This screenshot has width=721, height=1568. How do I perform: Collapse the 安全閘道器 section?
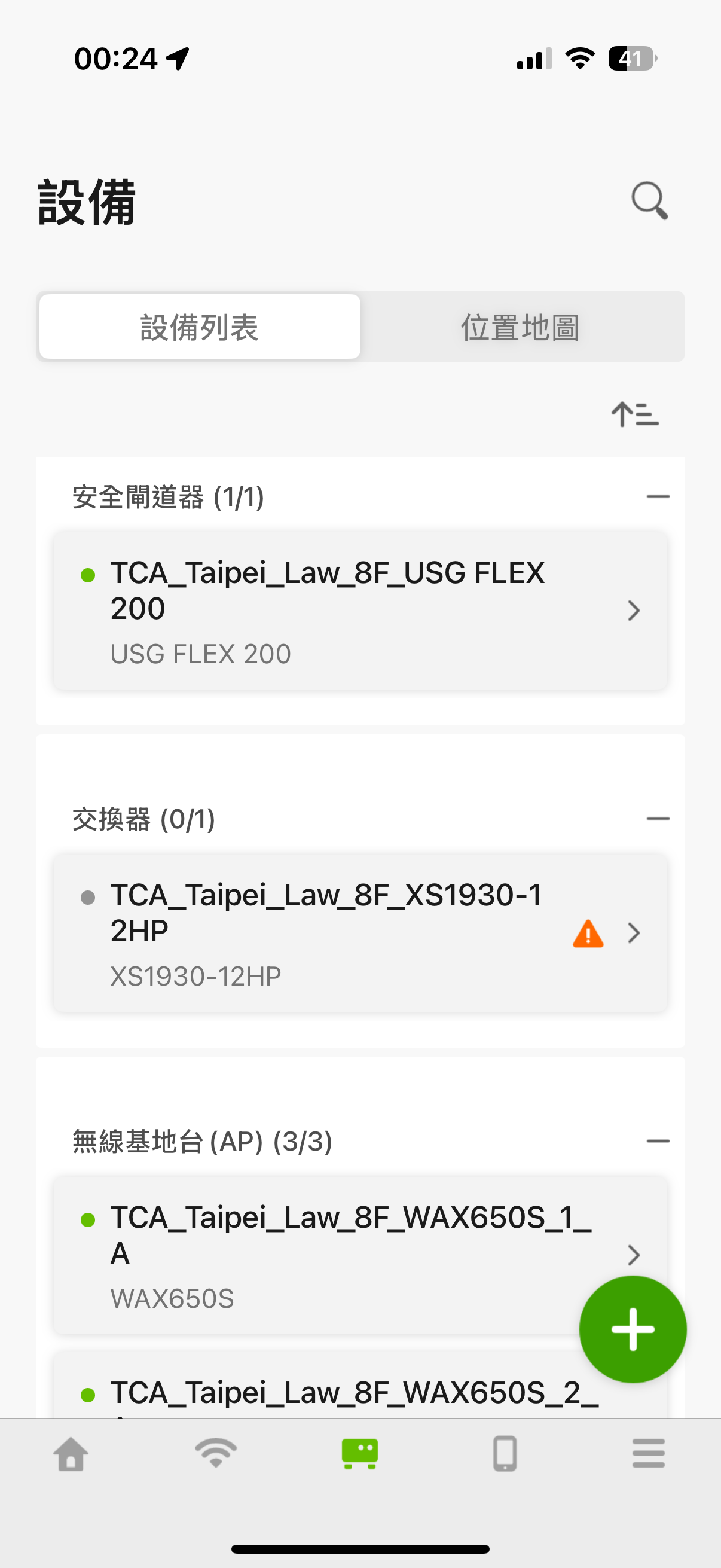[658, 497]
